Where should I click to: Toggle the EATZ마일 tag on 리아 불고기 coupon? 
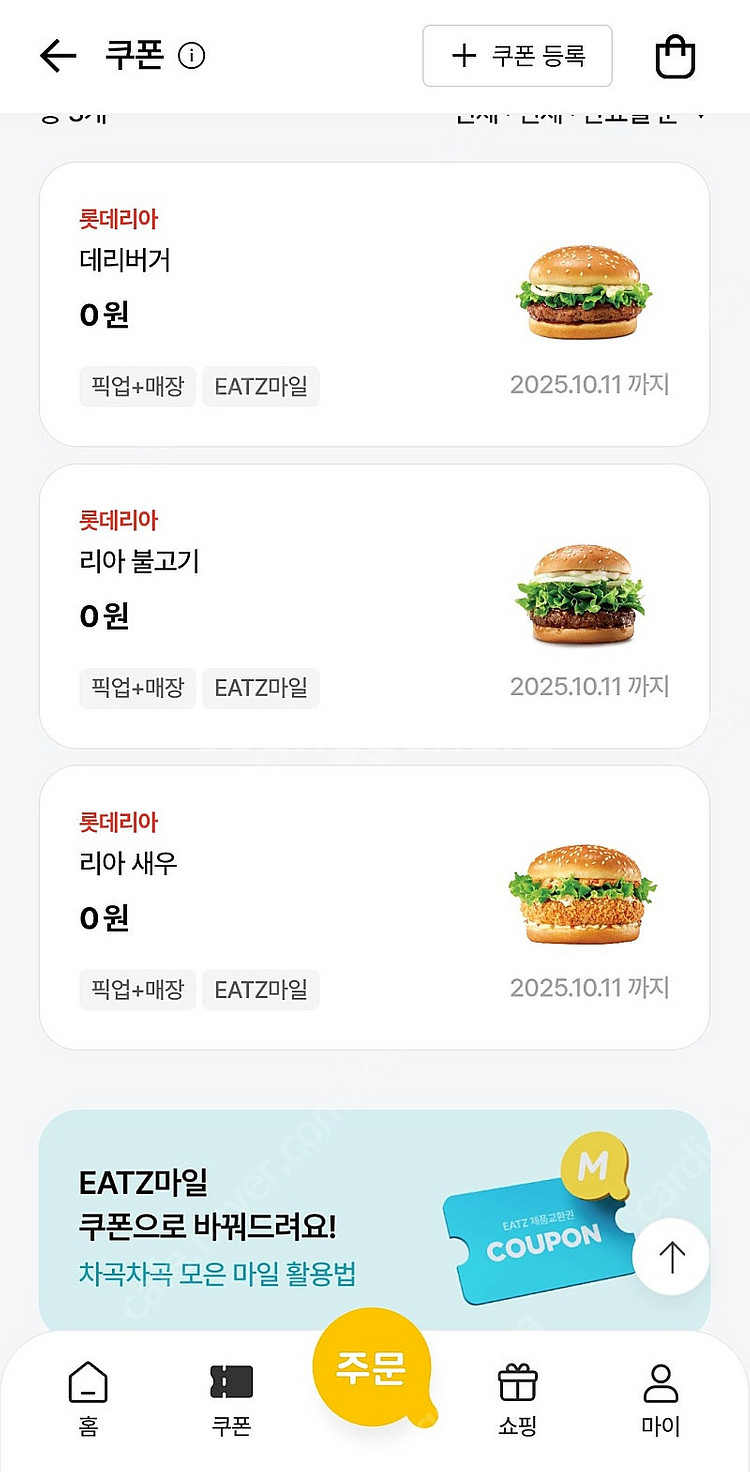(x=260, y=688)
